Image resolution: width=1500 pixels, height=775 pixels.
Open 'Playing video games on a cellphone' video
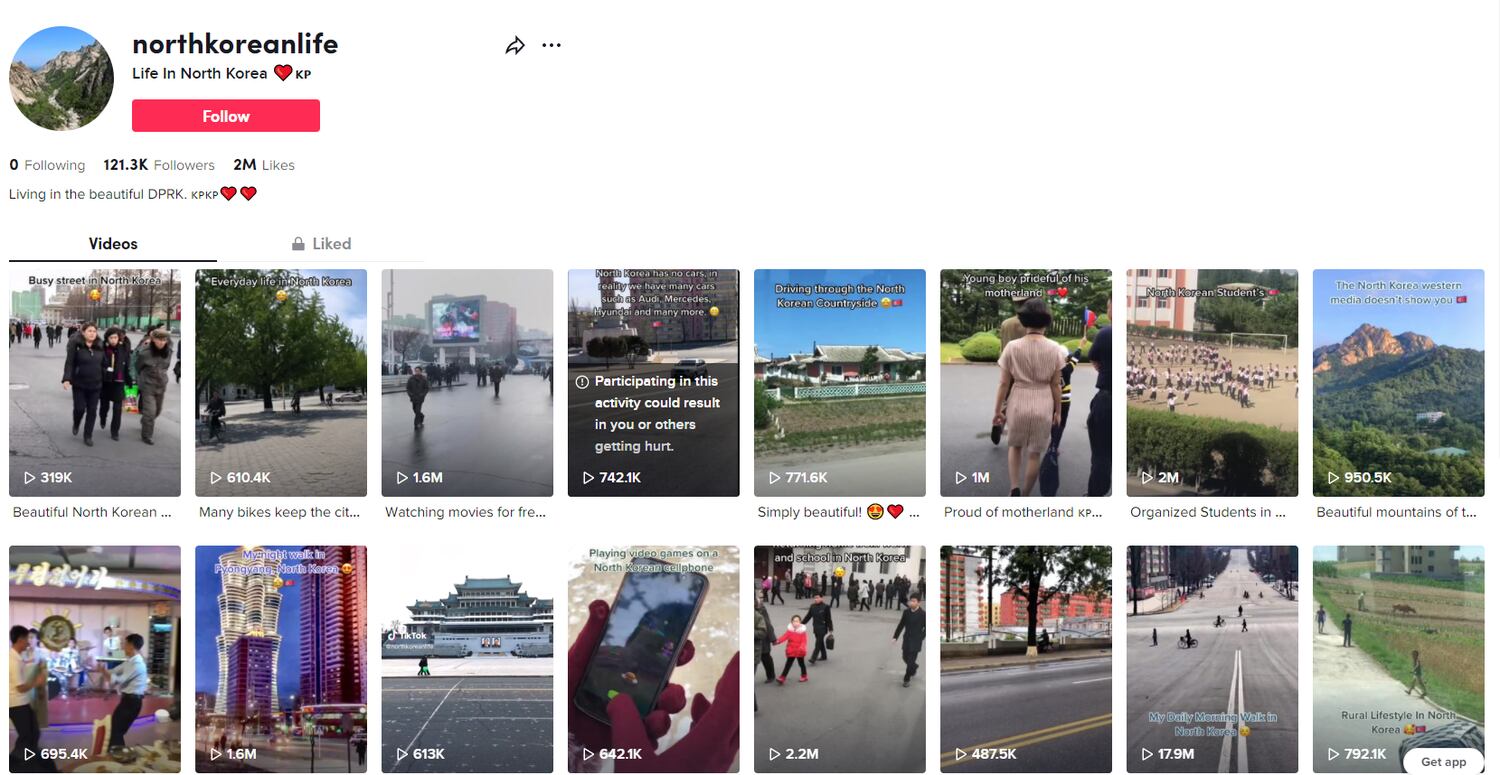[x=653, y=658]
